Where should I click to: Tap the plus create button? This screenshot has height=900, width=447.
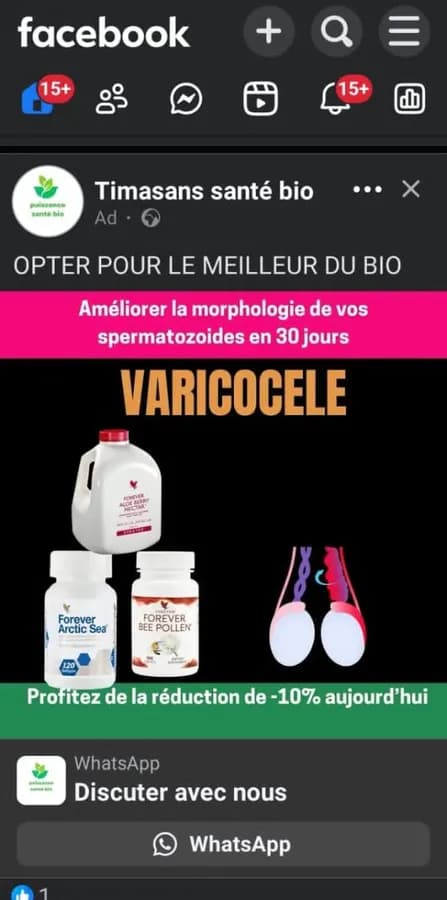269,32
